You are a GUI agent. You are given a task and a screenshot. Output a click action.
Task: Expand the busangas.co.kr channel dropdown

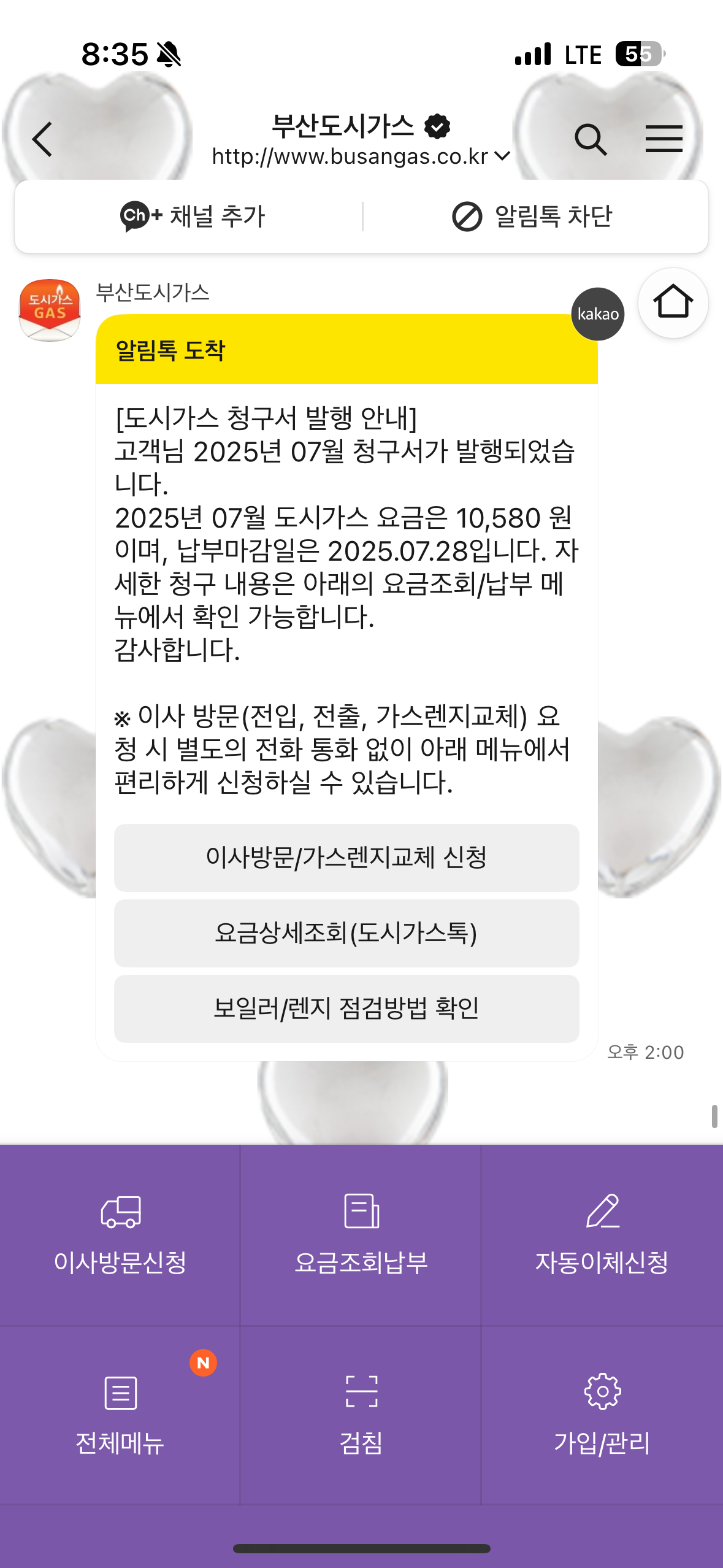pyautogui.click(x=502, y=156)
